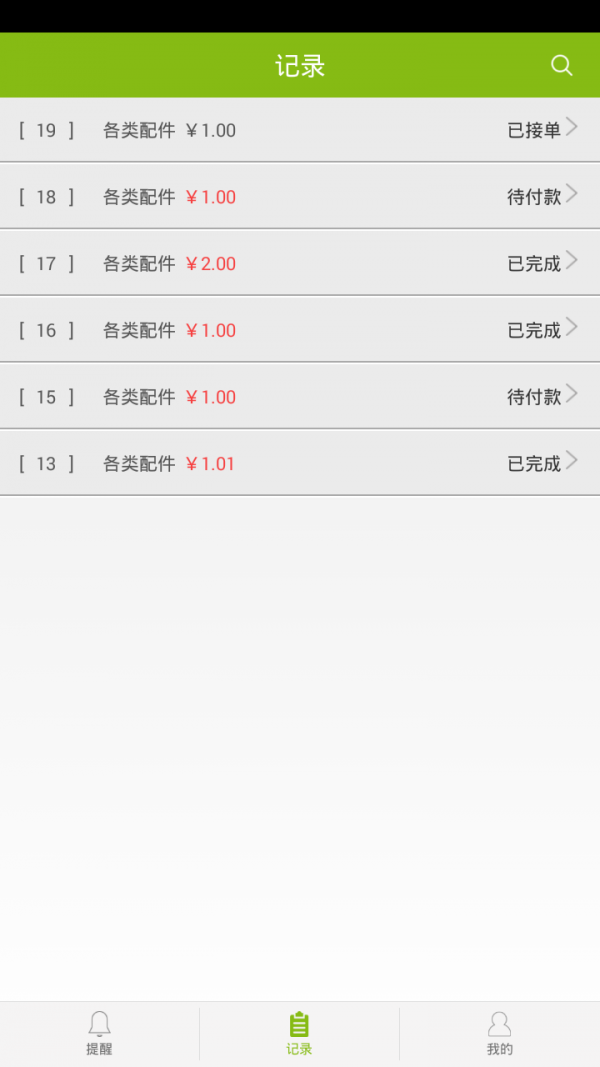Image resolution: width=600 pixels, height=1067 pixels.
Task: Select order number 15 awaiting payment
Action: [300, 397]
